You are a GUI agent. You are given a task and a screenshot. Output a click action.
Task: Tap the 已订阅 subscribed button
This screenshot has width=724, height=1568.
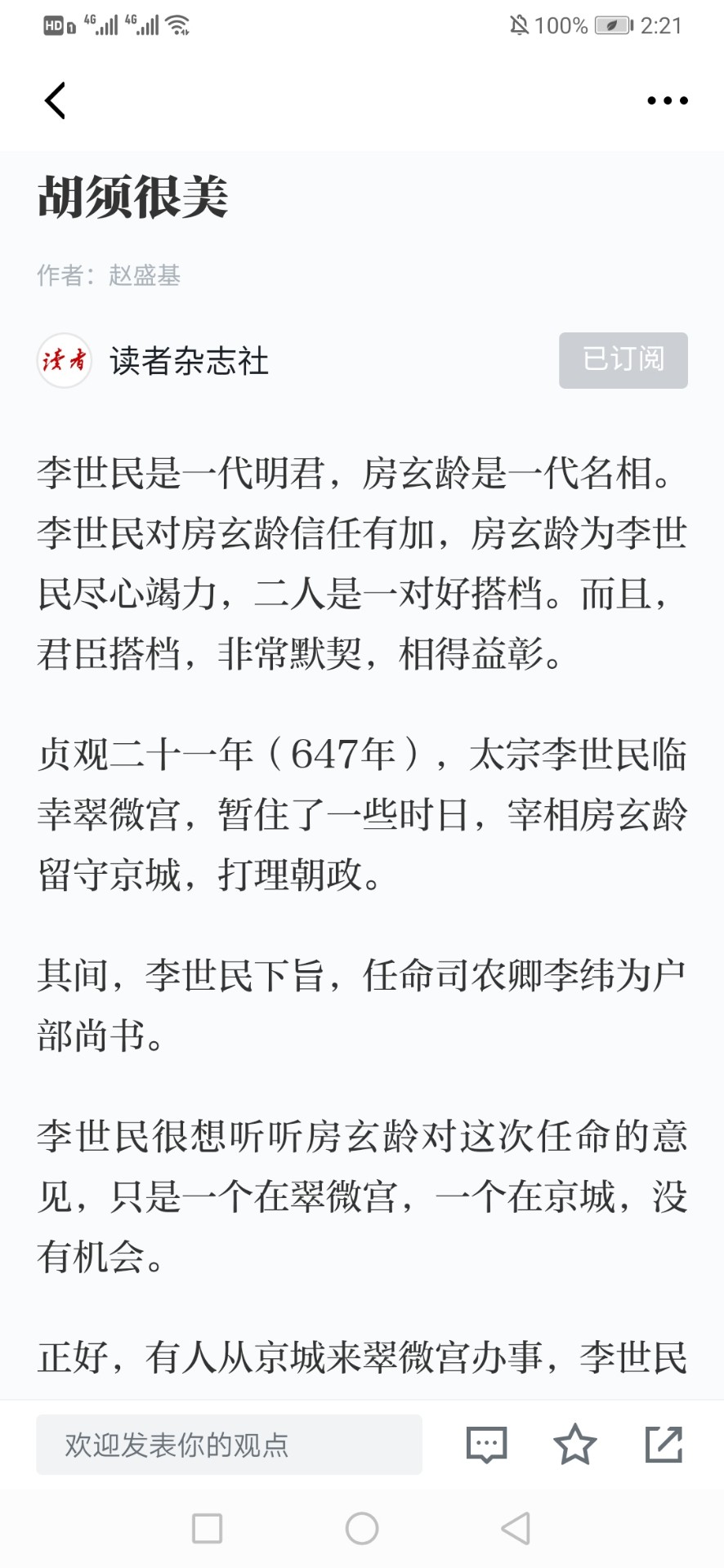coord(623,360)
